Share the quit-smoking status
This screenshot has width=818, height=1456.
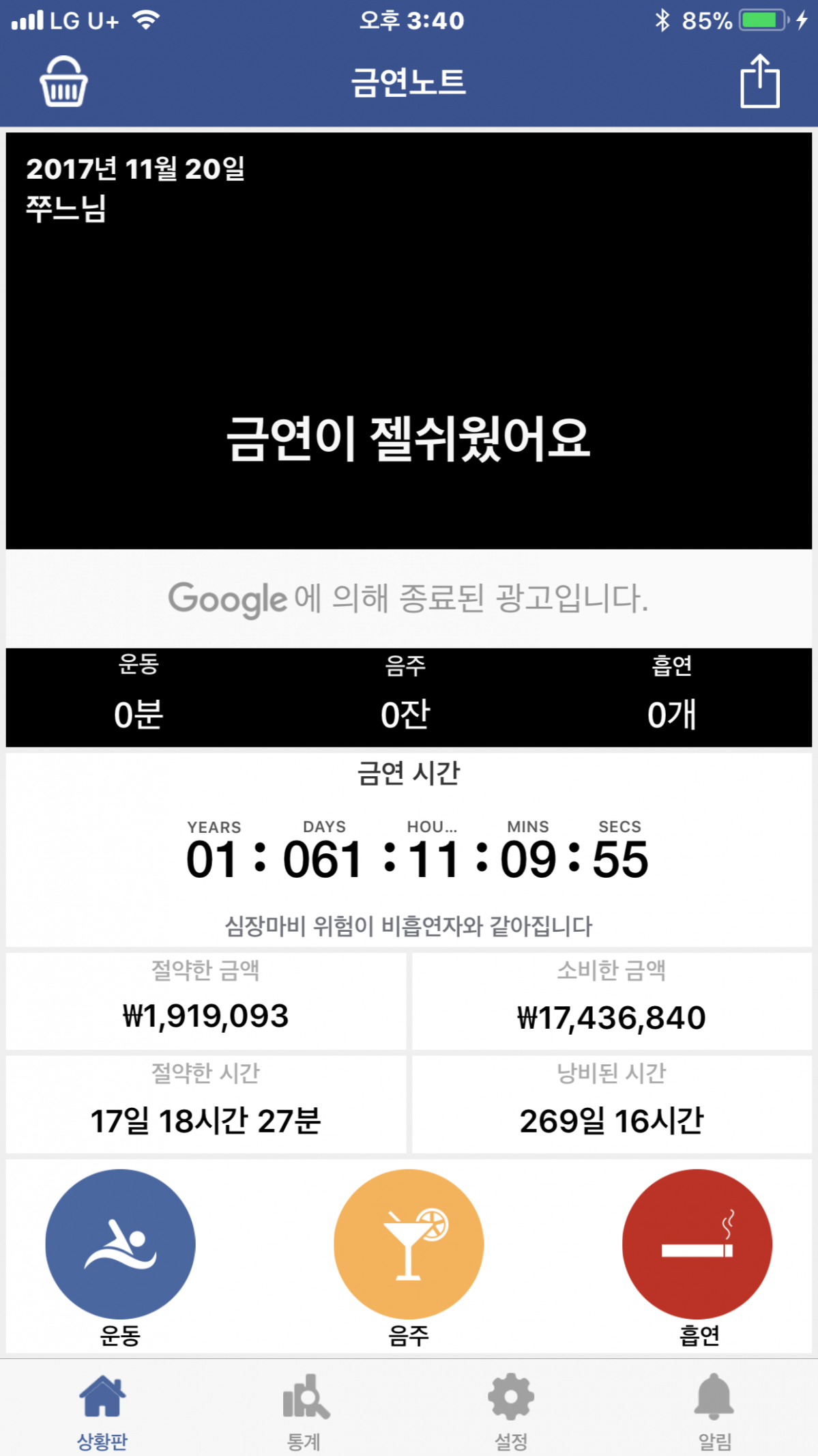point(759,82)
